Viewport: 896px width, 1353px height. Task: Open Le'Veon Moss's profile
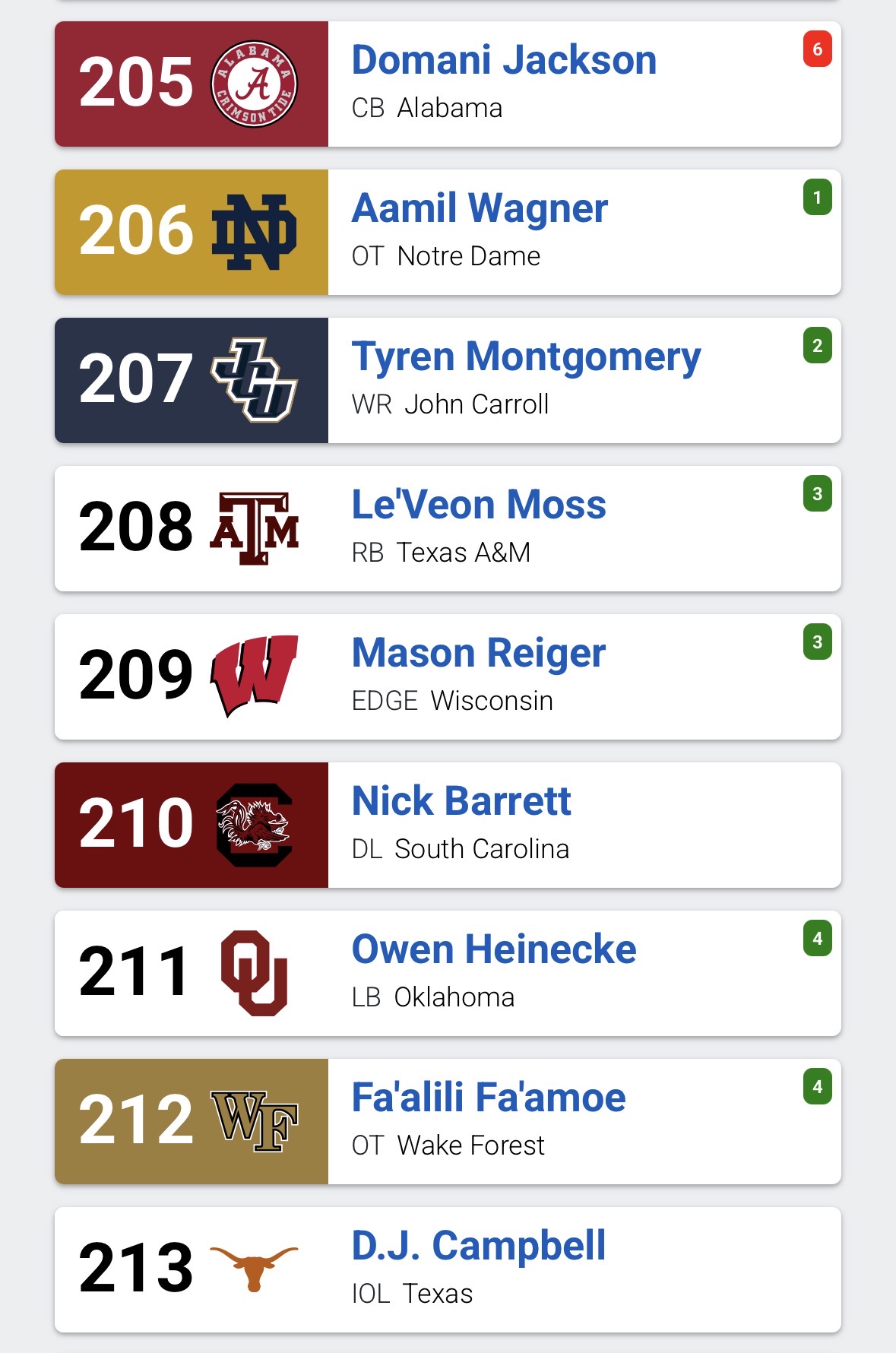(x=479, y=505)
